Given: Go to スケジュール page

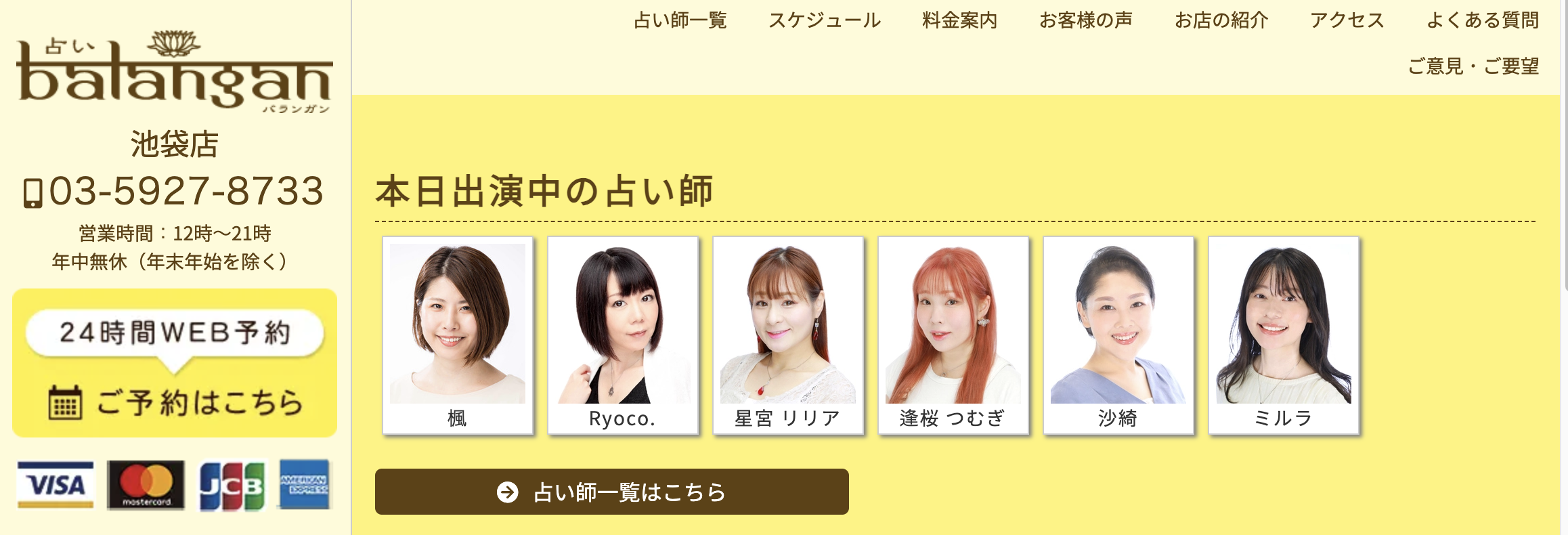Looking at the screenshot, I should (824, 20).
